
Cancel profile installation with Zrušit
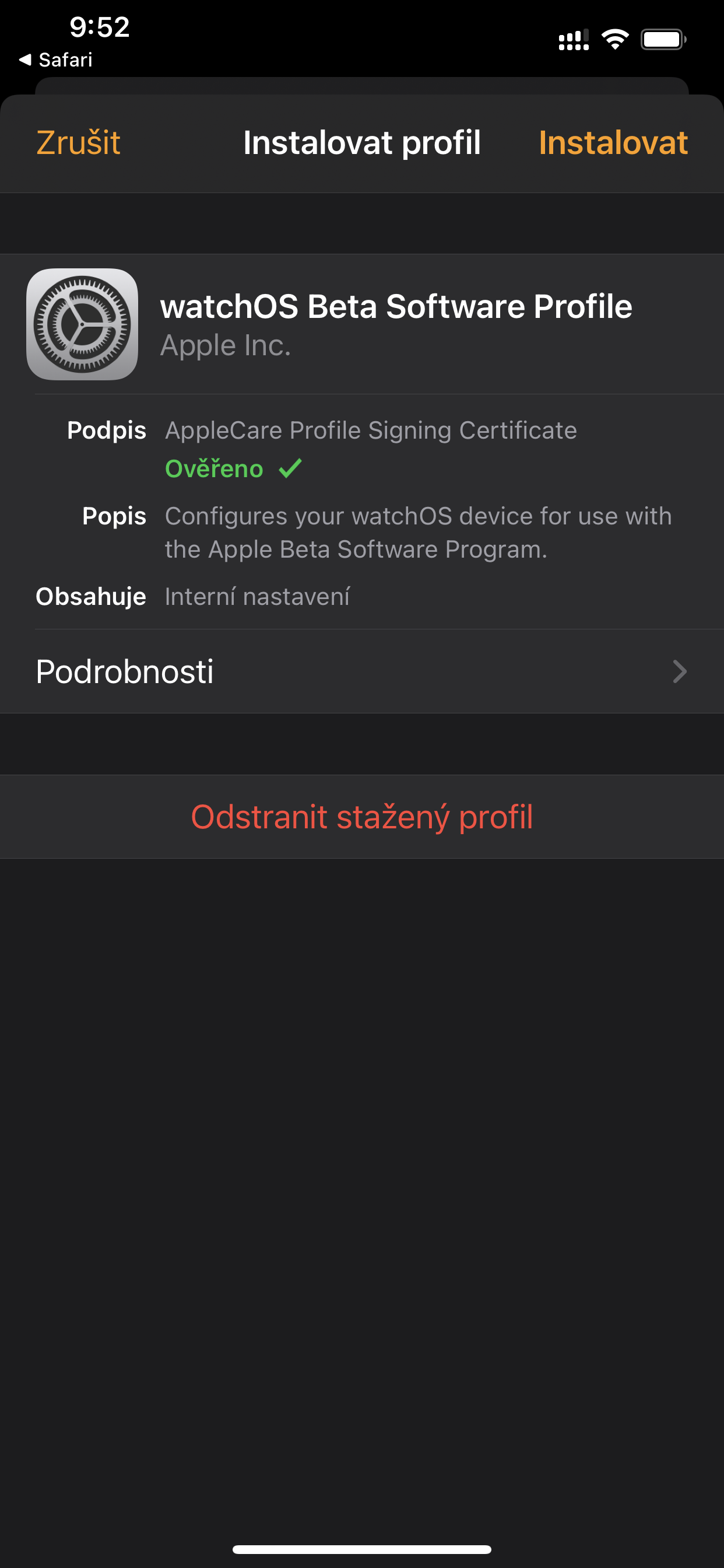tap(79, 143)
